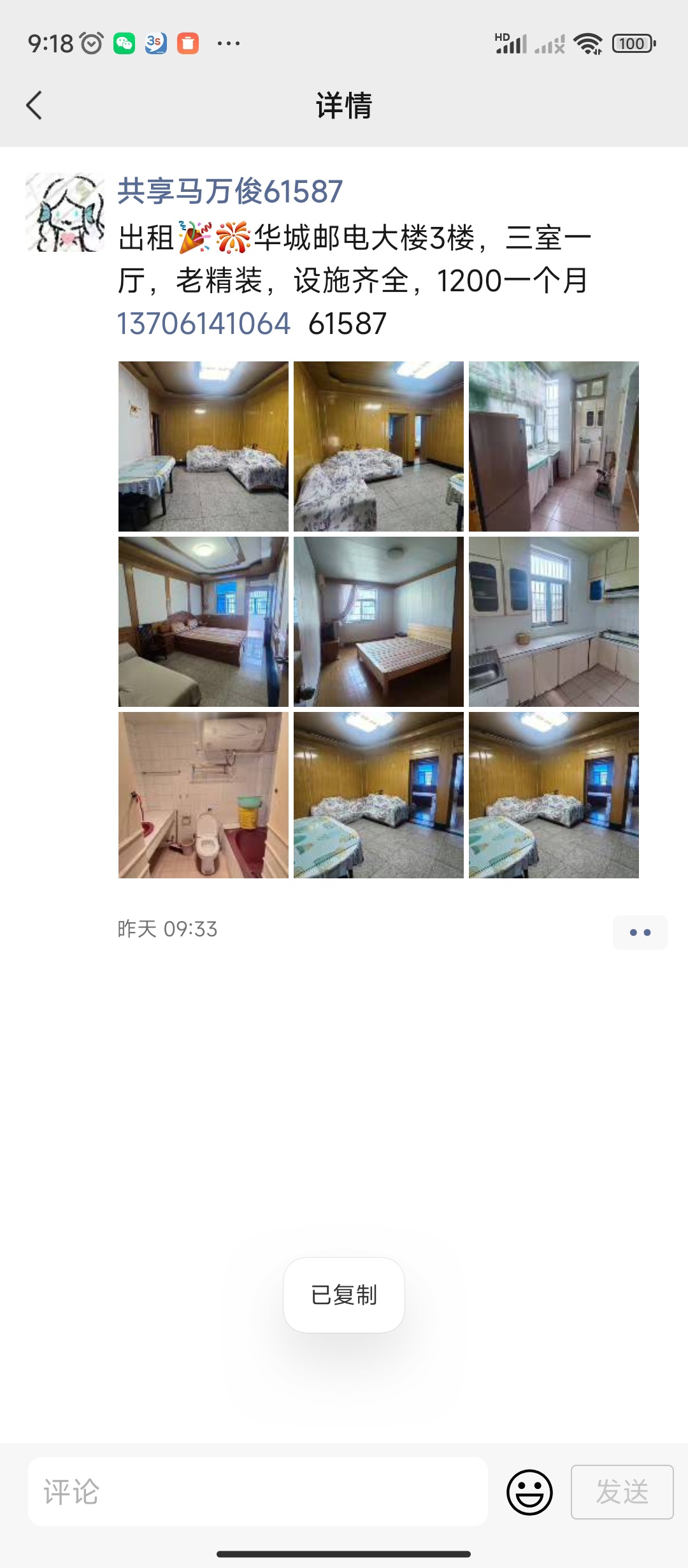Image resolution: width=688 pixels, height=1568 pixels.
Task: View the kitchen hallway photo with fridge
Action: coord(554,446)
